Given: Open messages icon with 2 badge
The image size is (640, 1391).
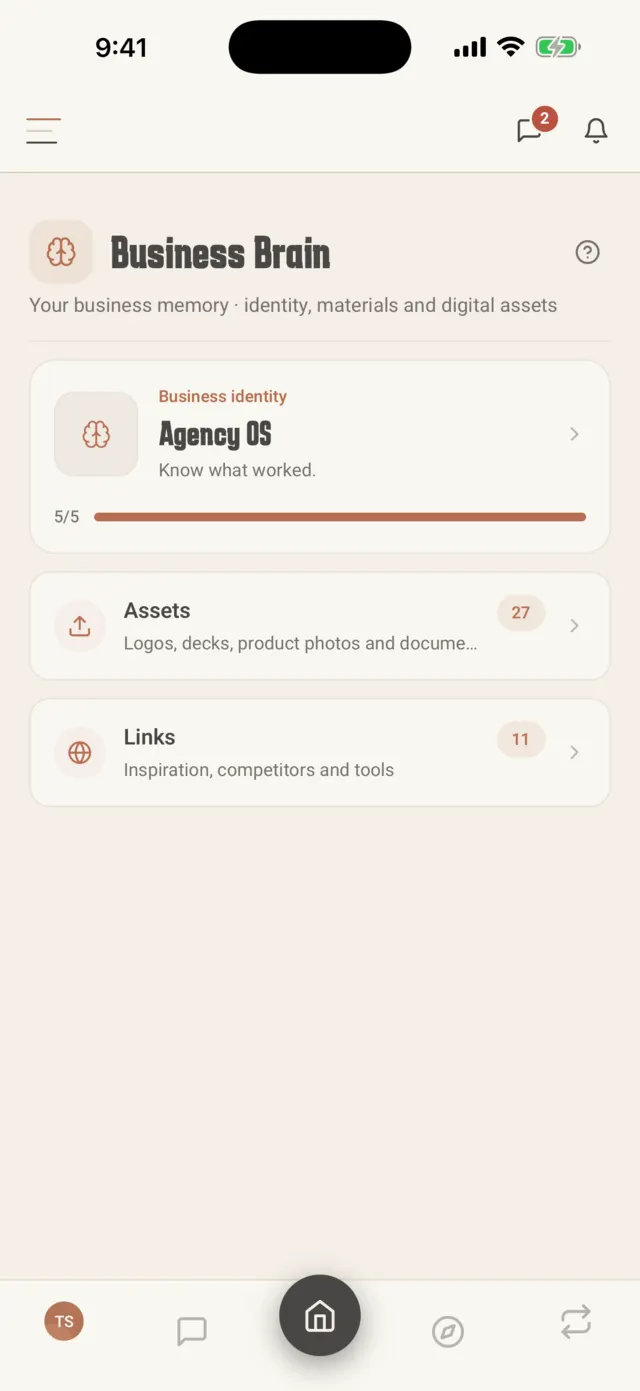Looking at the screenshot, I should tap(529, 130).
